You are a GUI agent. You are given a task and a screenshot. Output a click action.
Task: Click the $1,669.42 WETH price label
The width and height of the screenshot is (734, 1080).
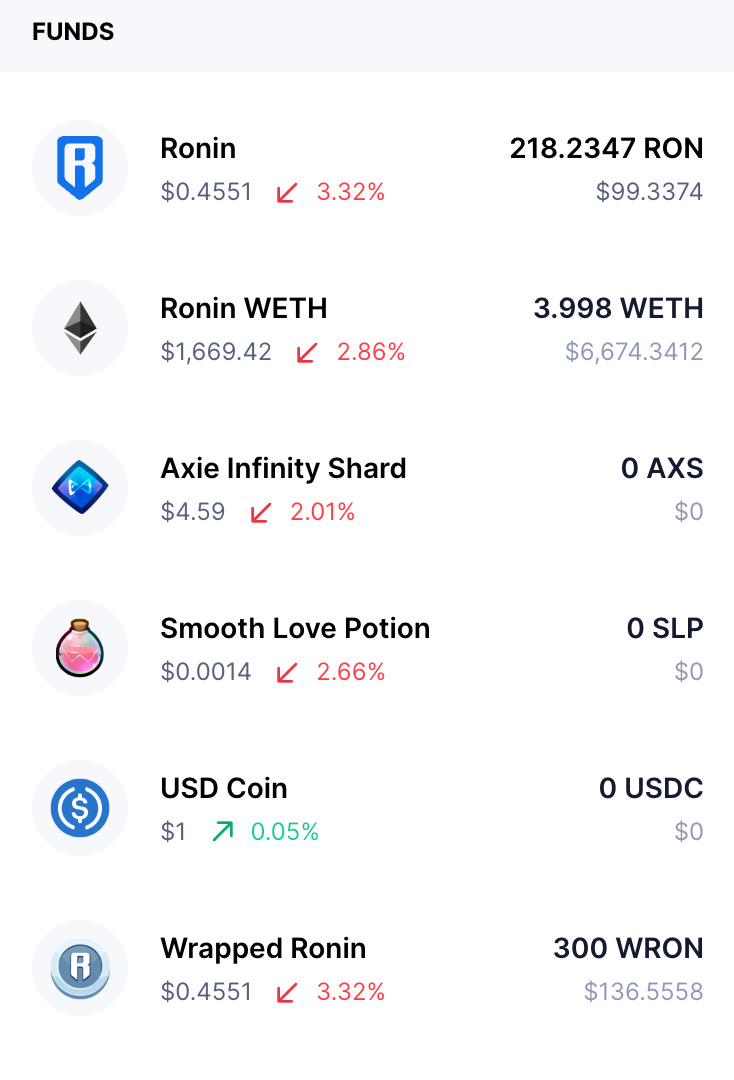click(216, 352)
